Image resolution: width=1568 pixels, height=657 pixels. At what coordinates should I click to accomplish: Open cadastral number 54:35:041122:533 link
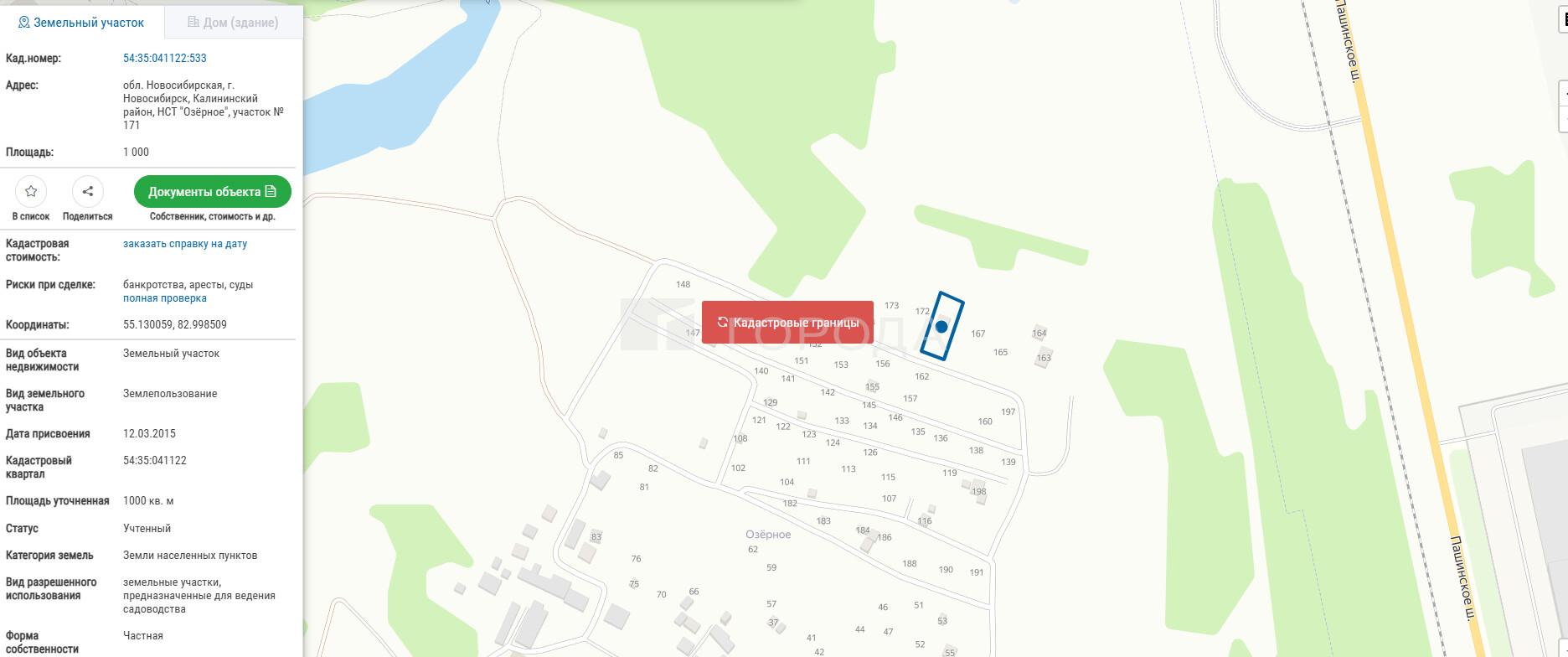pyautogui.click(x=164, y=58)
